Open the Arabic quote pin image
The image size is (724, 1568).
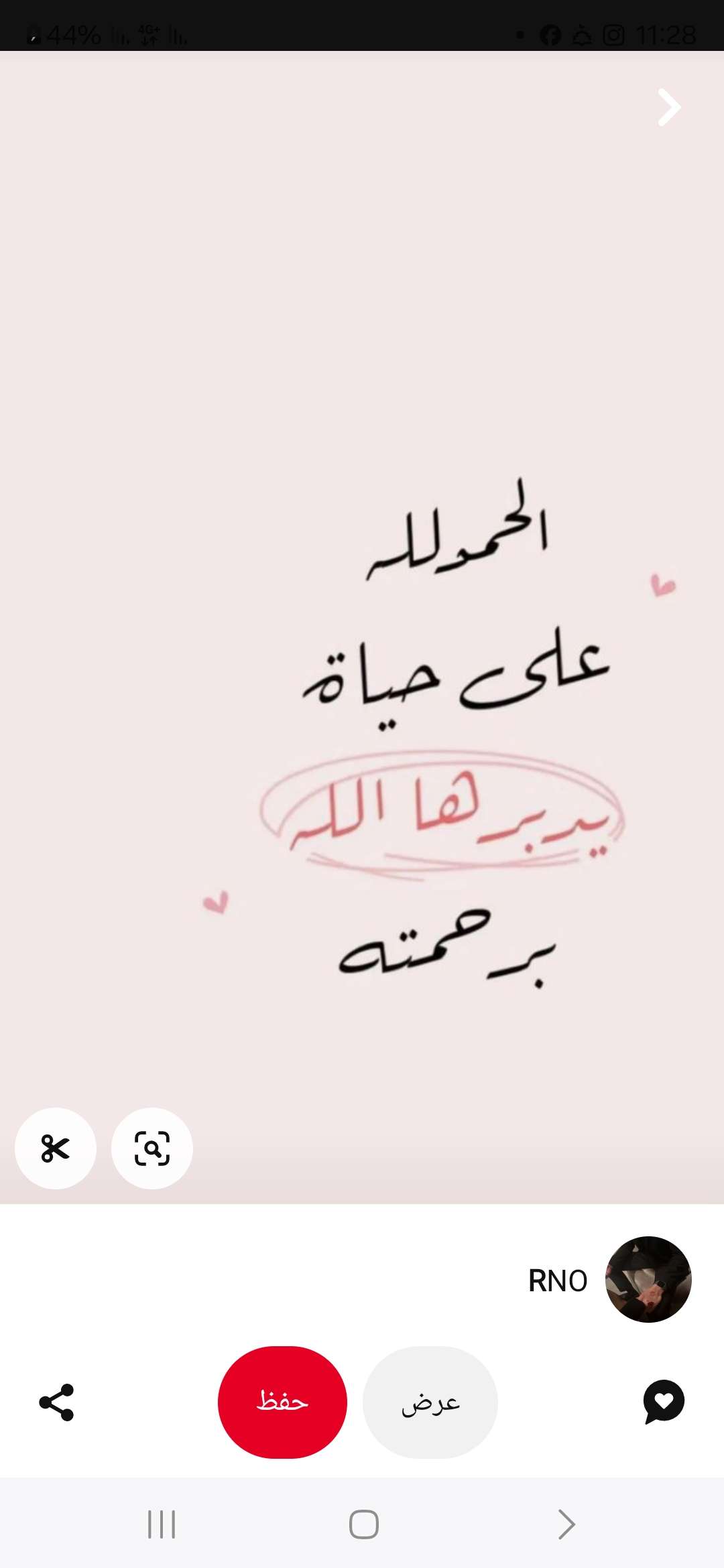[362, 627]
